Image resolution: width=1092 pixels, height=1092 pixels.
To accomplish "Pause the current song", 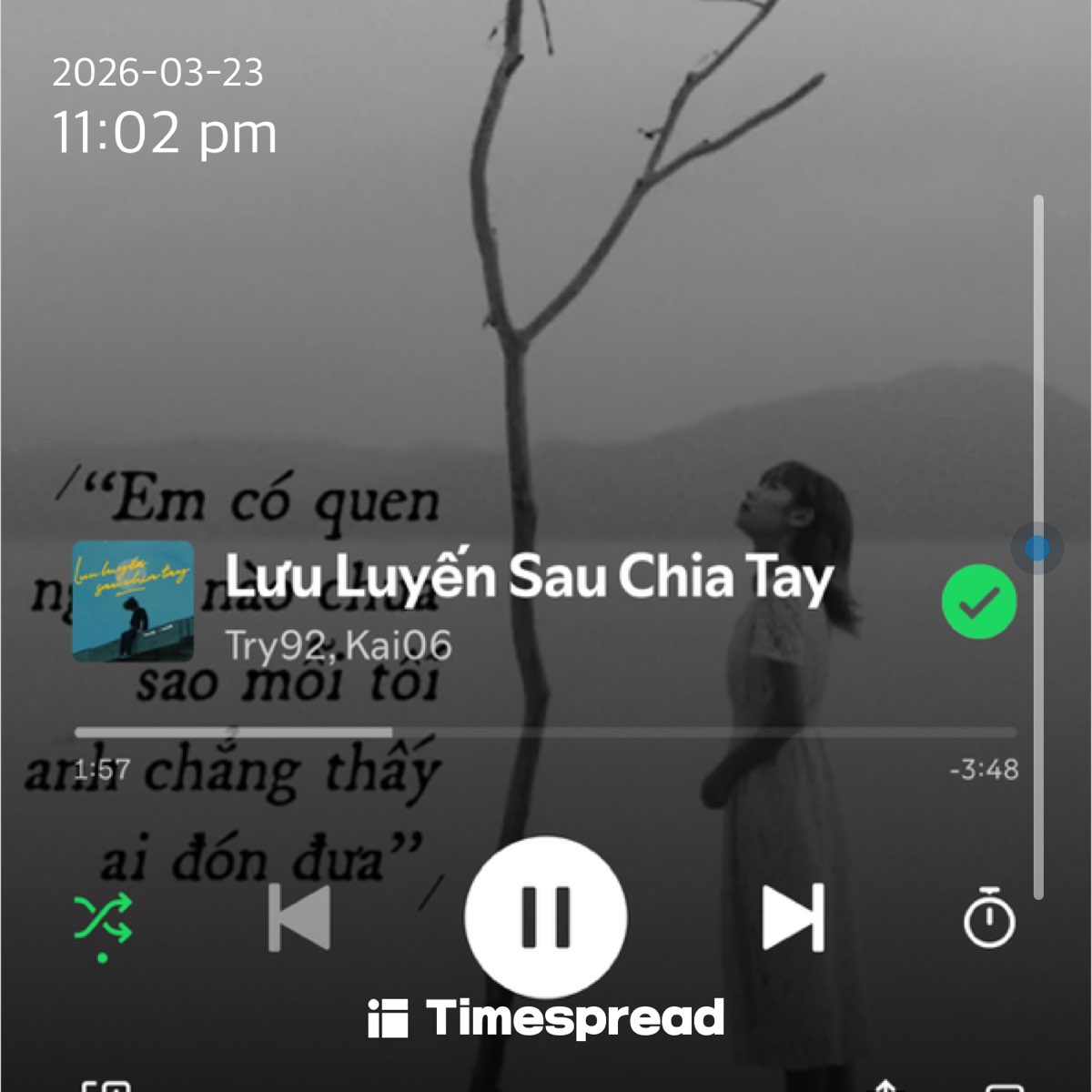I will coord(546,916).
